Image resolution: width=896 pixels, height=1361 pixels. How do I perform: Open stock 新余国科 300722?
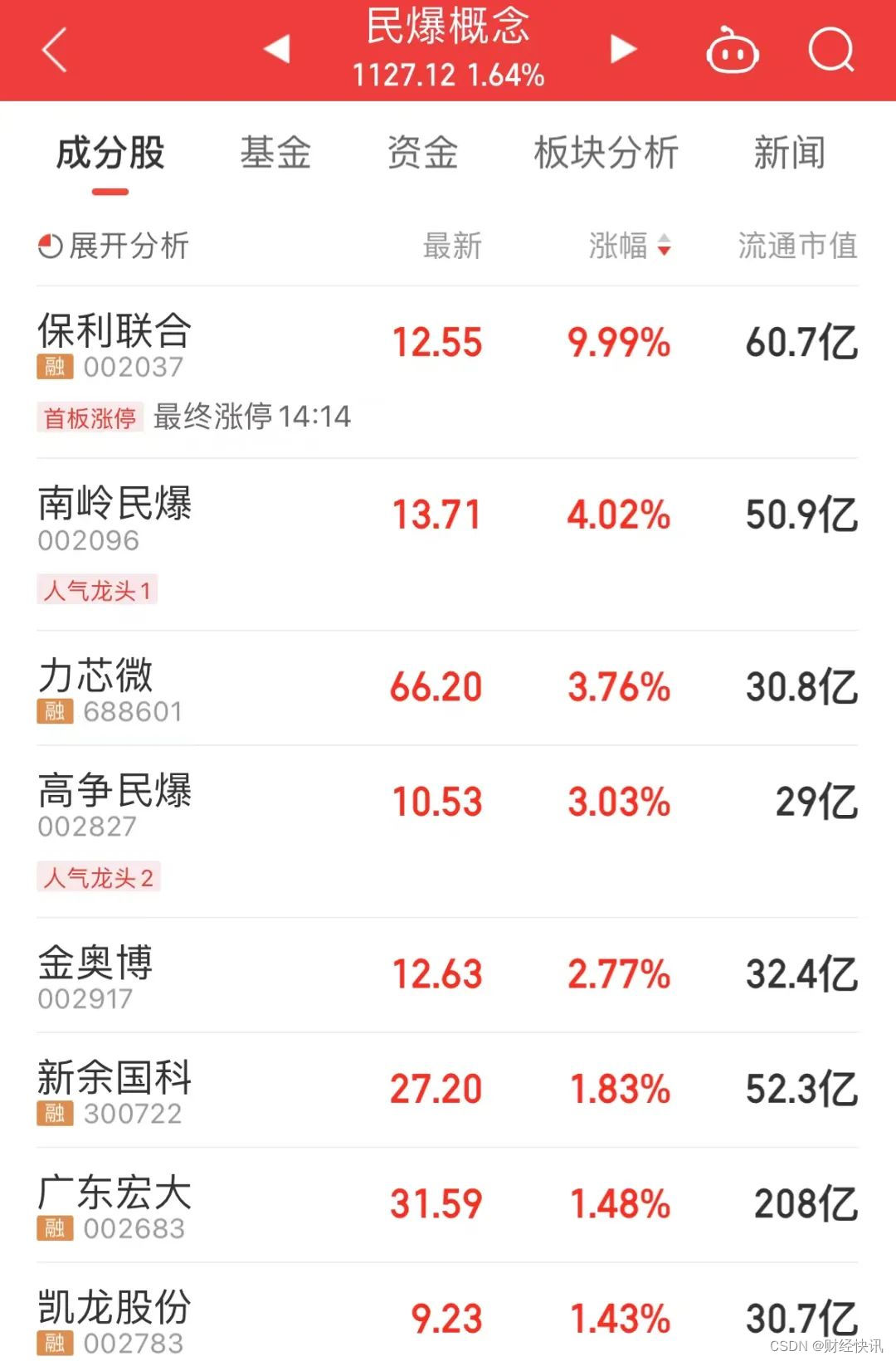(x=115, y=1090)
